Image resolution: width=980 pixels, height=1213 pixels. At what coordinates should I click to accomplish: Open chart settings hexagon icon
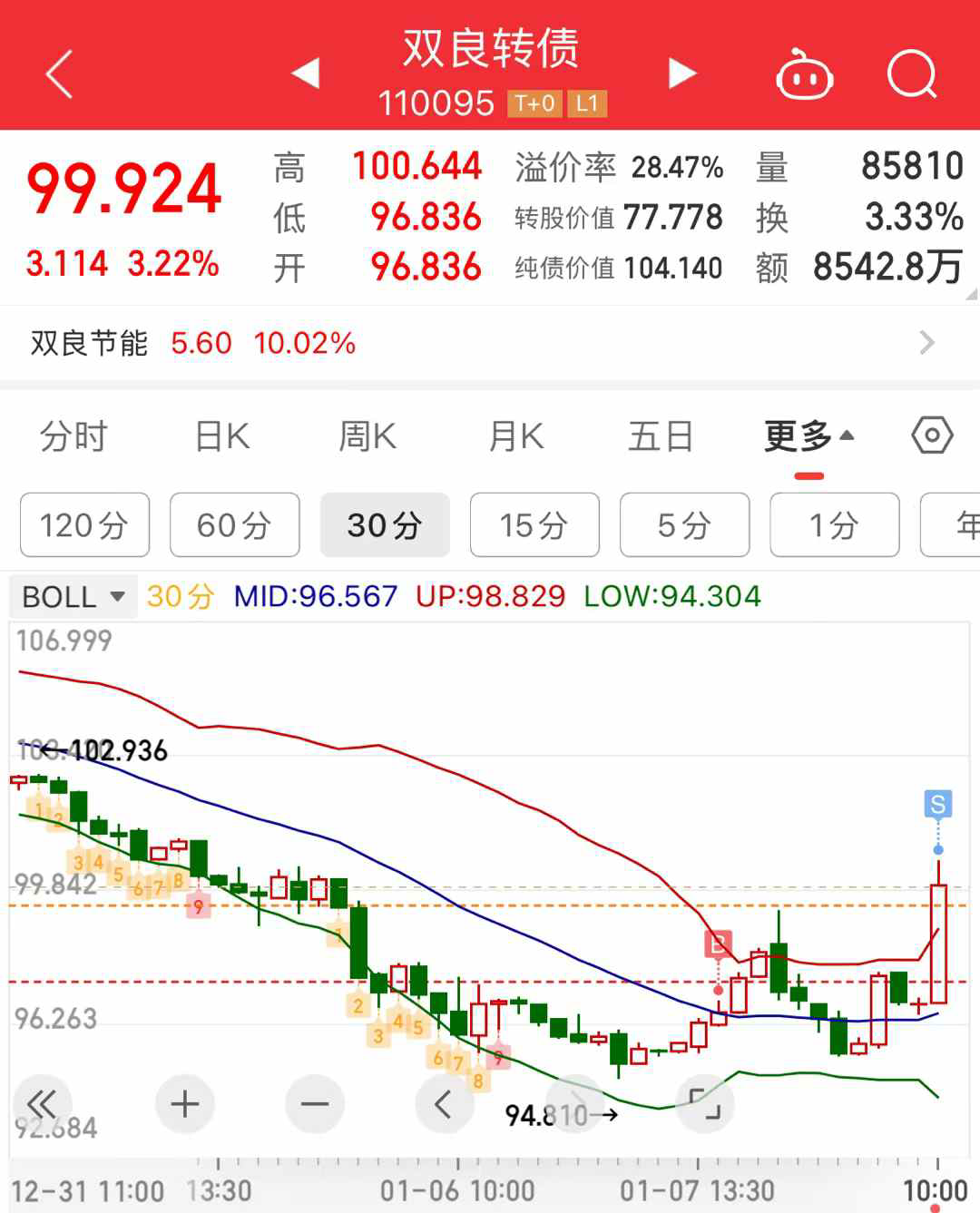coord(932,436)
